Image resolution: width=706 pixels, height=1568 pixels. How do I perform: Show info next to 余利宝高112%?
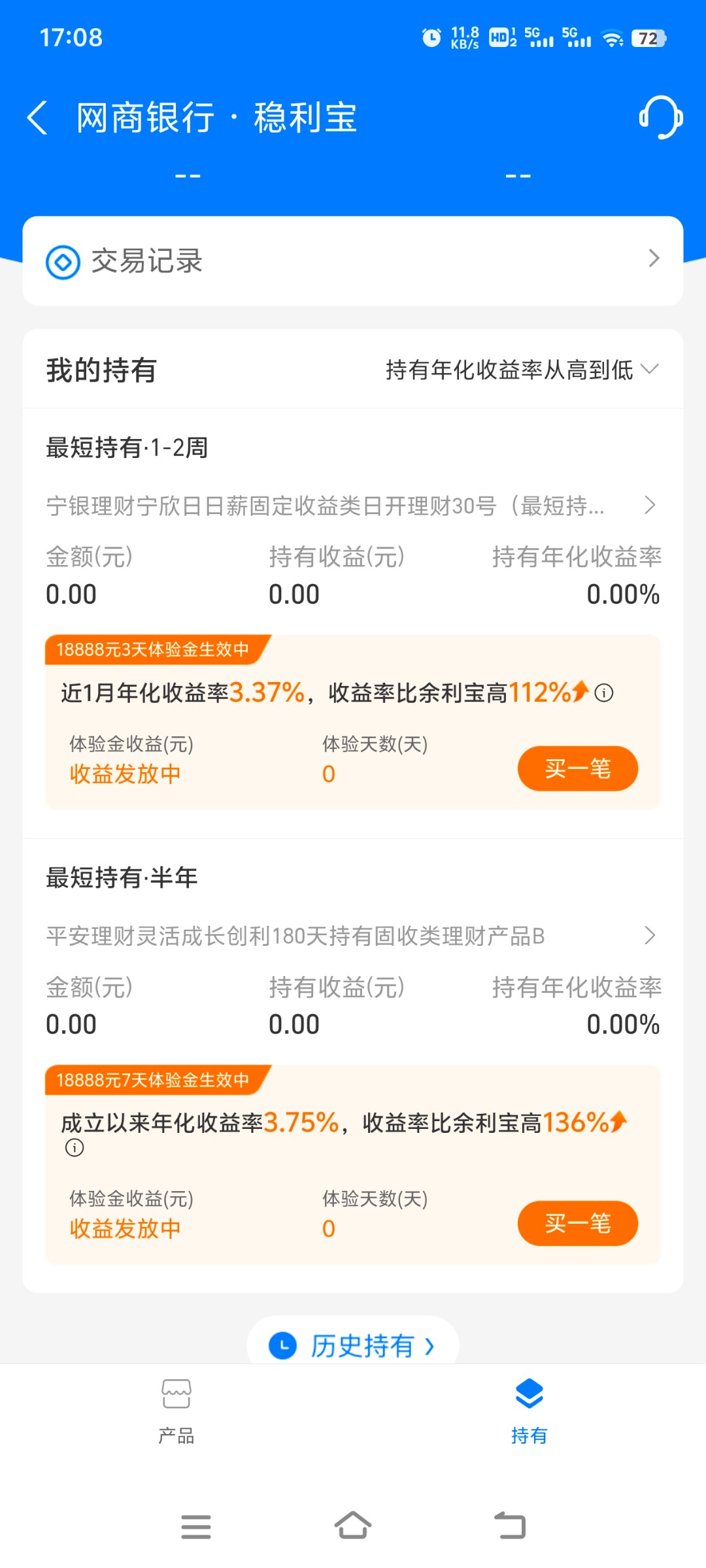point(604,693)
